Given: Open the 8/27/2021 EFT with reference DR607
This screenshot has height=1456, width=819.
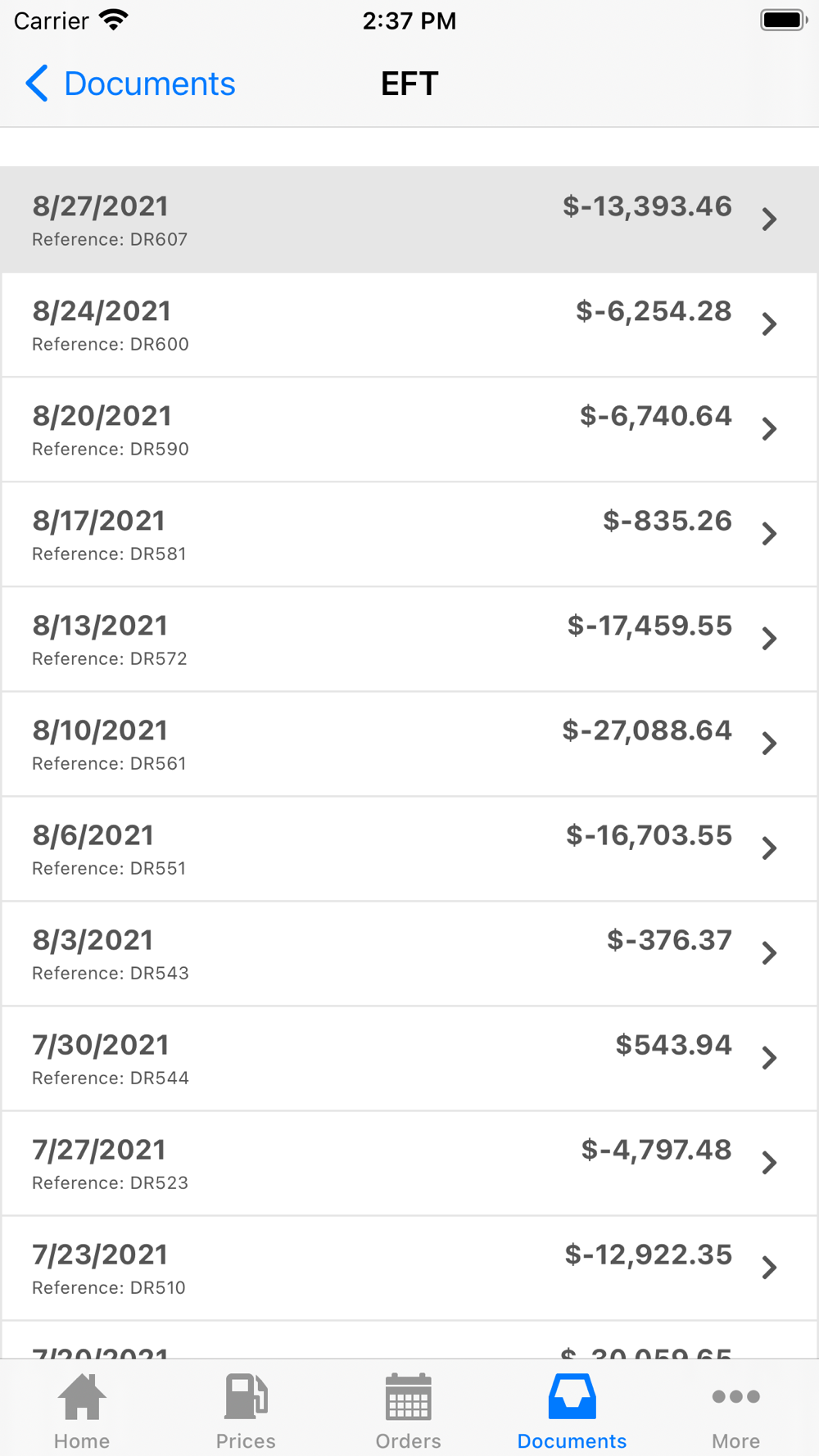Looking at the screenshot, I should (x=409, y=219).
